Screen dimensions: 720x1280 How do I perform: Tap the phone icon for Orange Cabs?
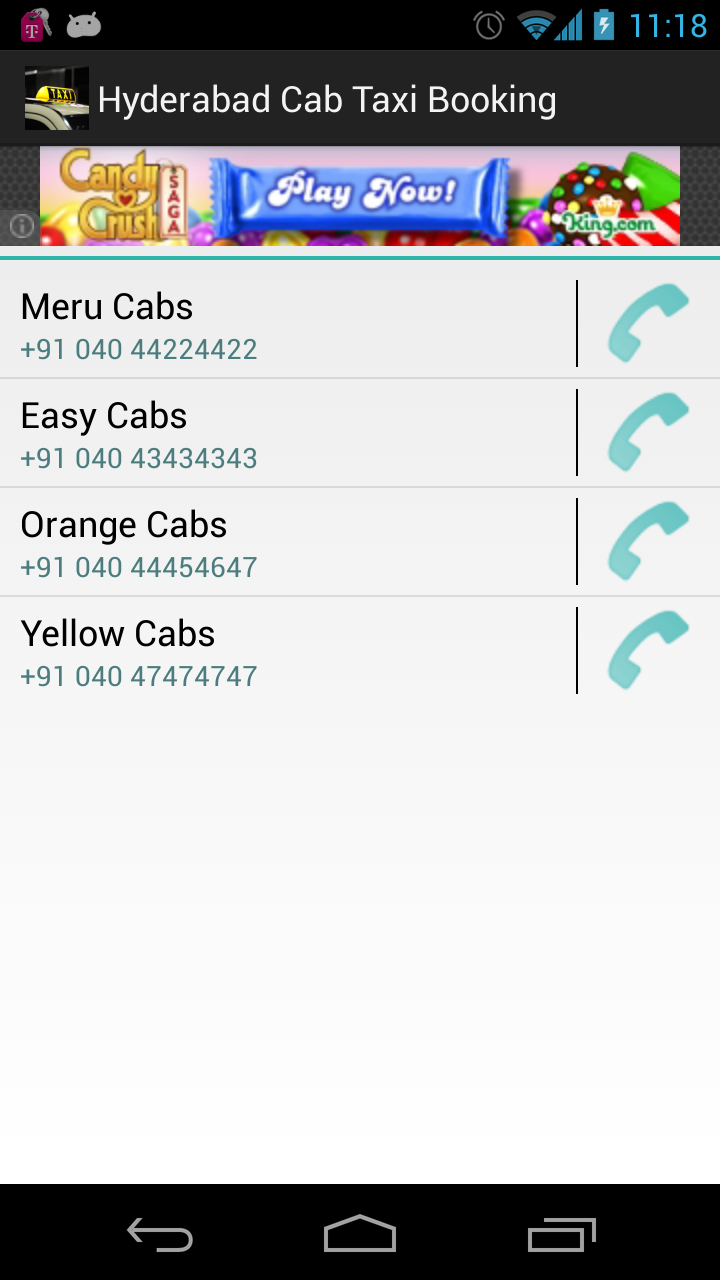pos(648,541)
